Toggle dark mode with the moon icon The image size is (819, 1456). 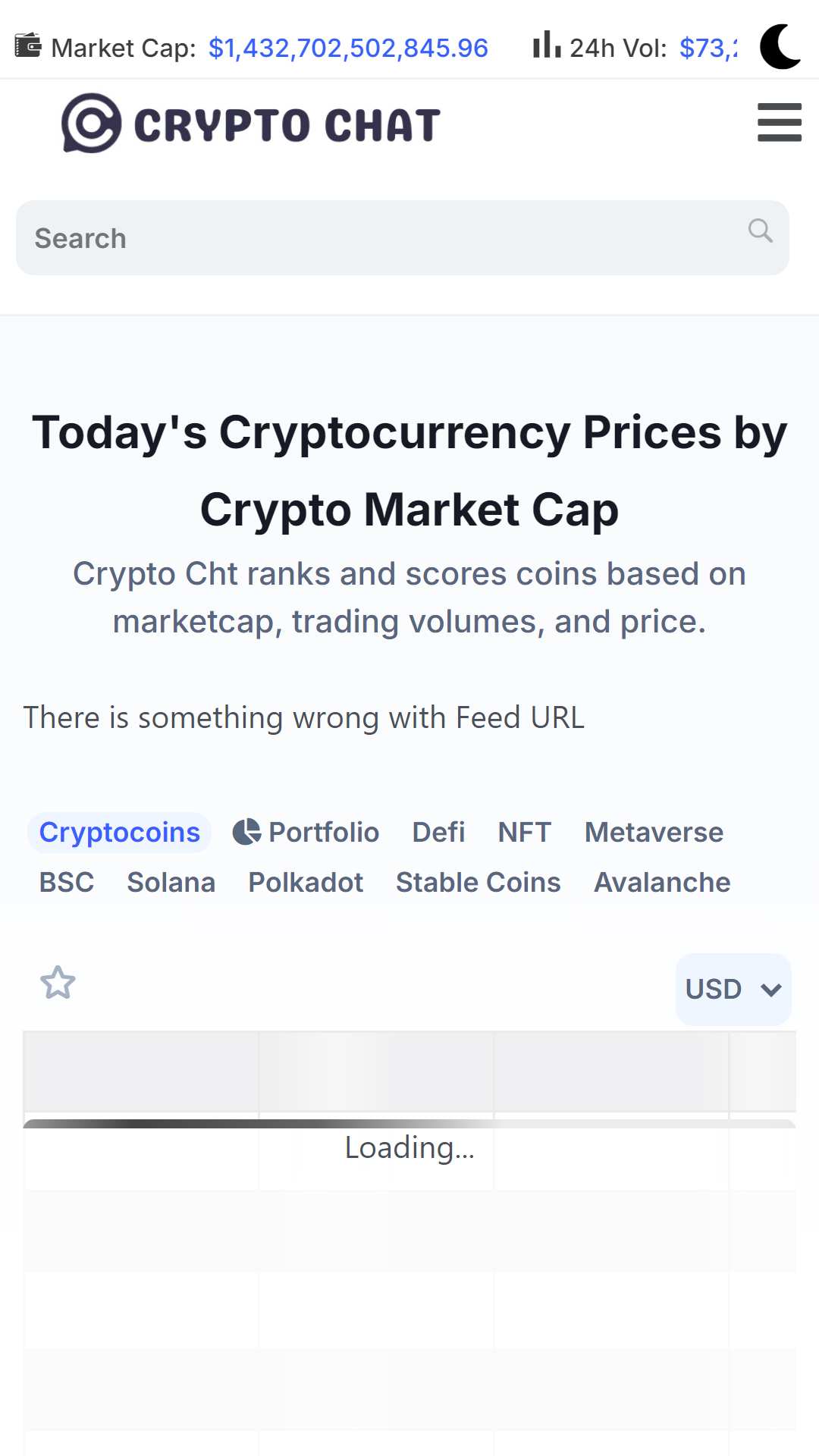point(780,46)
